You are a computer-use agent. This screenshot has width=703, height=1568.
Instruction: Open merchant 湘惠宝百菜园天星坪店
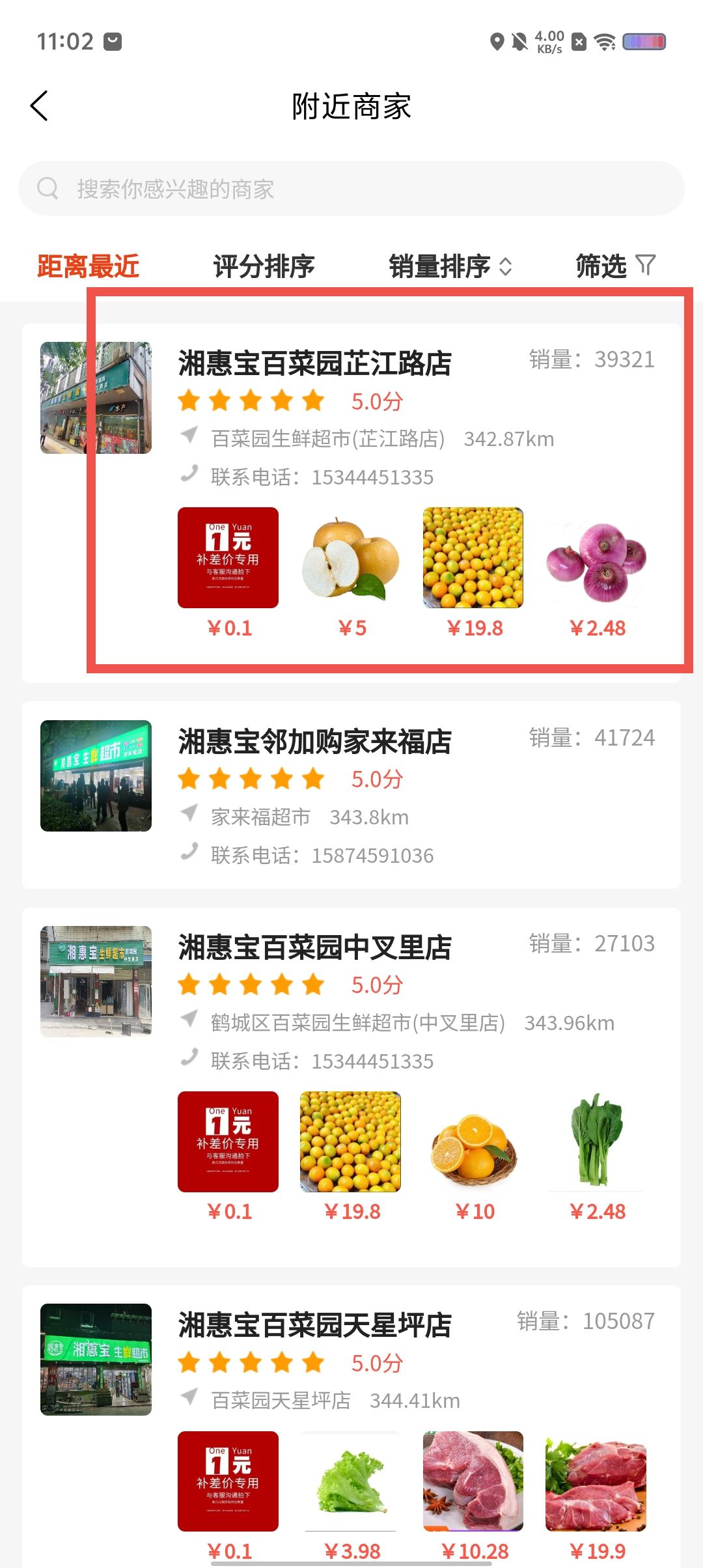click(x=315, y=1325)
